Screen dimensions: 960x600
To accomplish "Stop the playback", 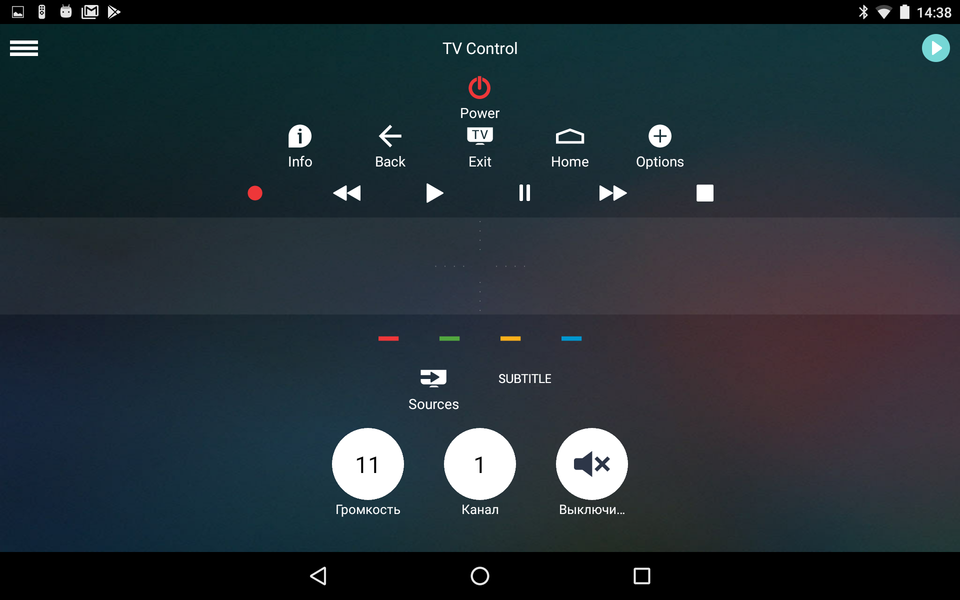I will tap(705, 193).
